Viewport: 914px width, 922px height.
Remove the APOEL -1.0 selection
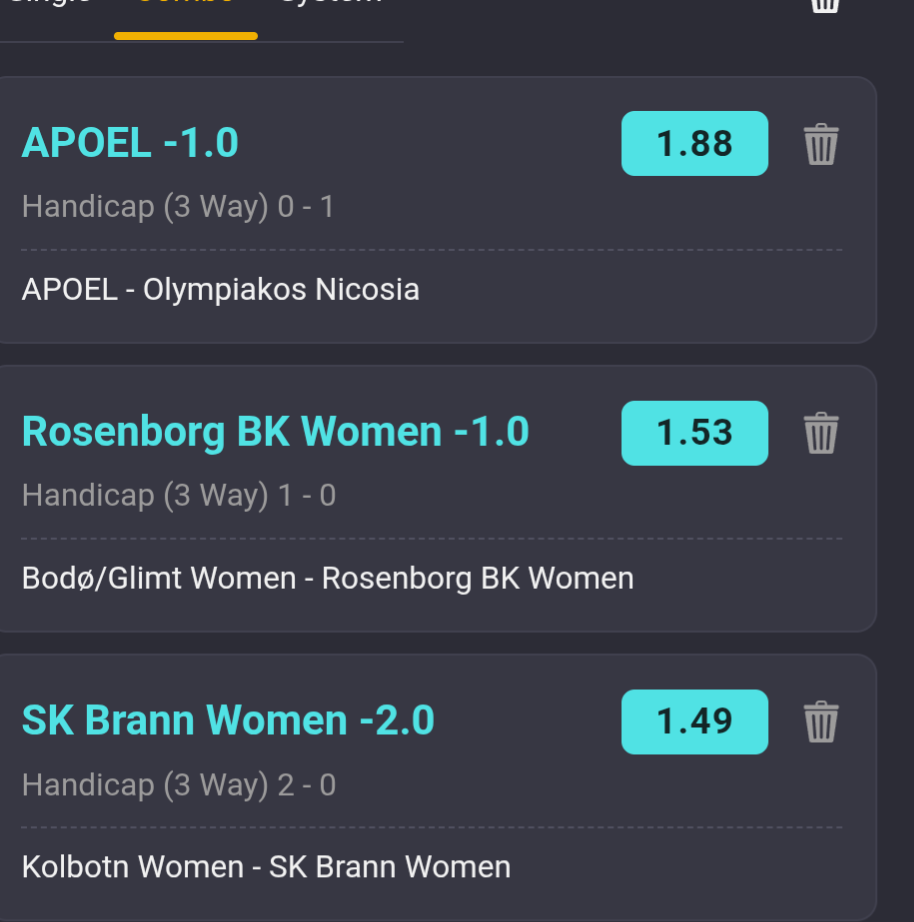pyautogui.click(x=821, y=144)
